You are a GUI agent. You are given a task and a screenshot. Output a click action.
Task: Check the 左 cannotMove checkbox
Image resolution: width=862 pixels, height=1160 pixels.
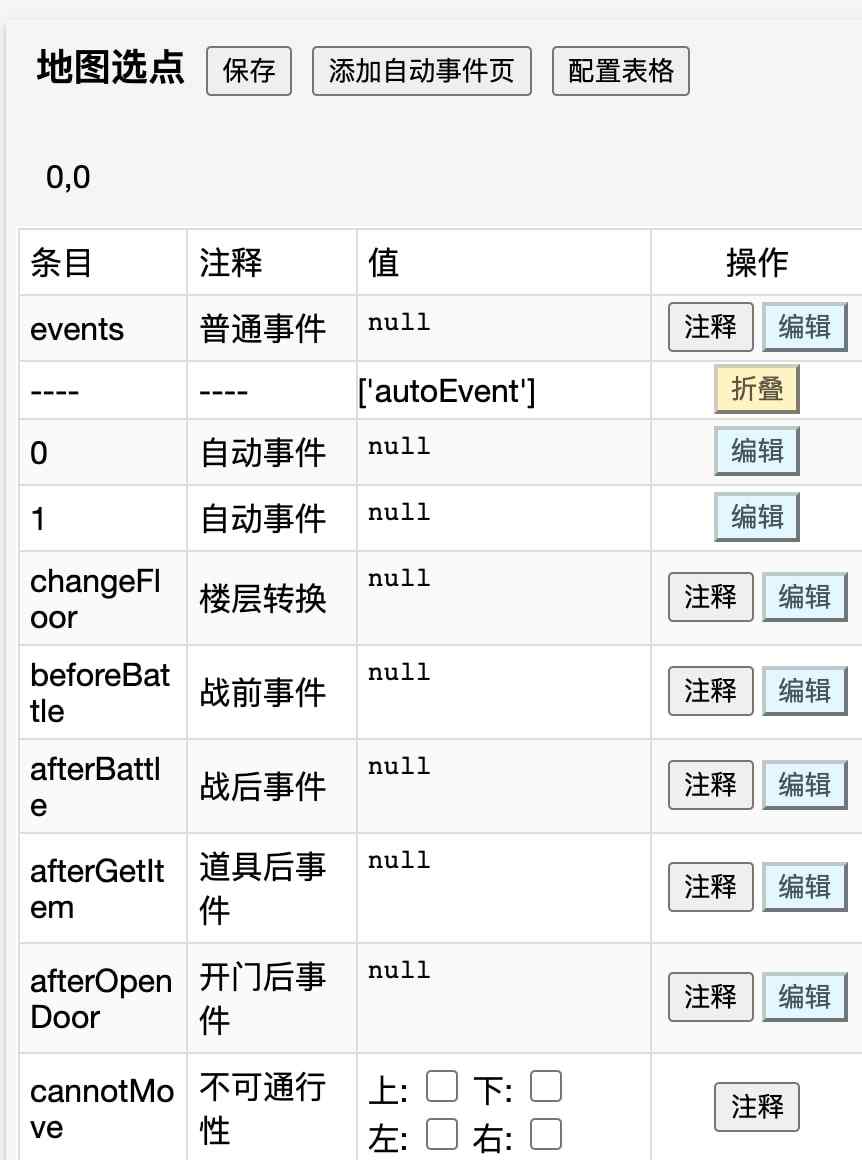442,1134
